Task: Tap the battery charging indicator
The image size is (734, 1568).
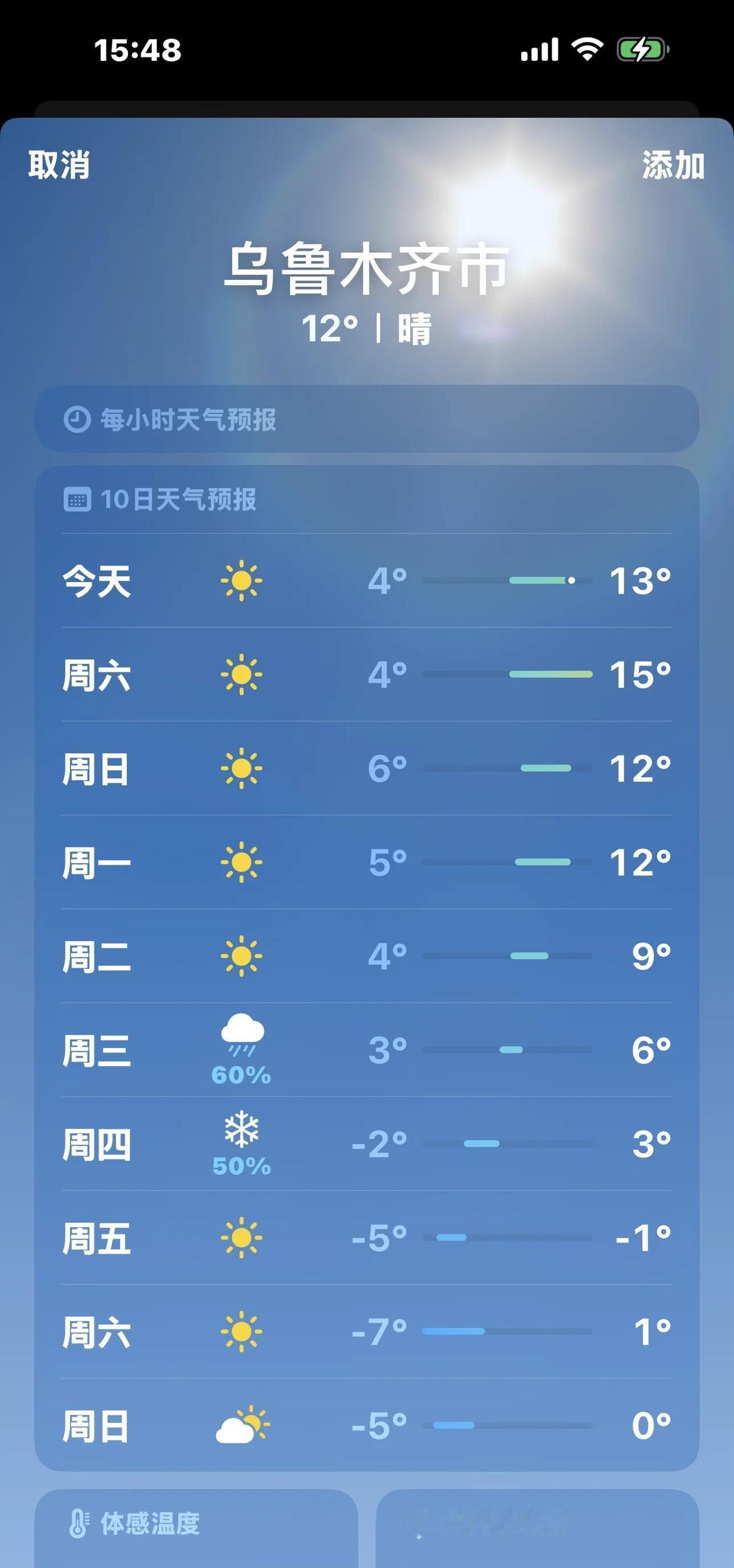Action: [642, 50]
